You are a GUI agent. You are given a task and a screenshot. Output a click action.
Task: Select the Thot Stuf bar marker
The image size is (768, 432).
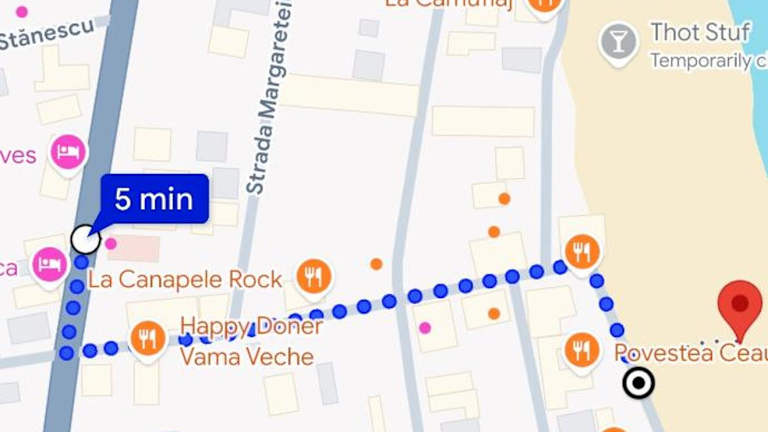[x=618, y=43]
